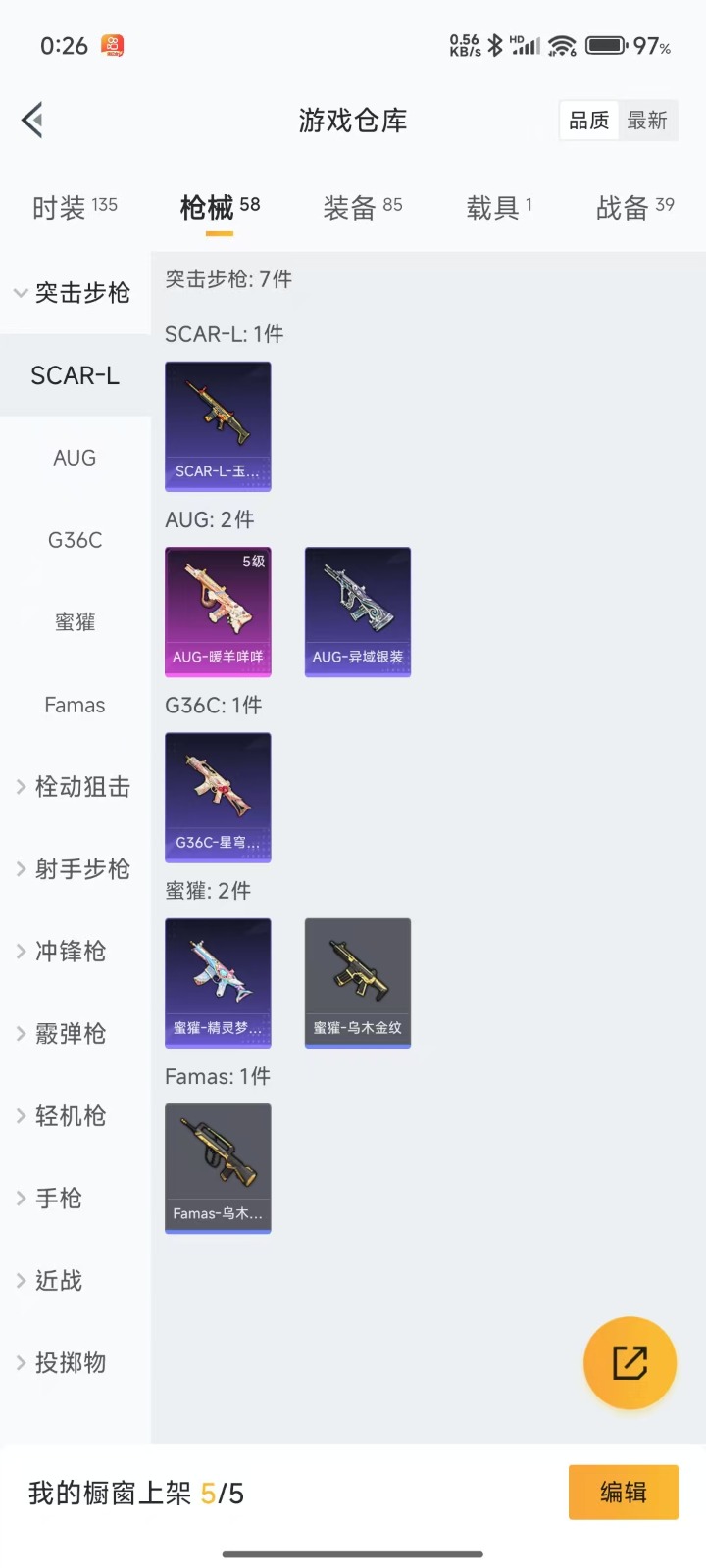The width and height of the screenshot is (706, 1568).
Task: Tap the orange floating share button
Action: point(630,1363)
